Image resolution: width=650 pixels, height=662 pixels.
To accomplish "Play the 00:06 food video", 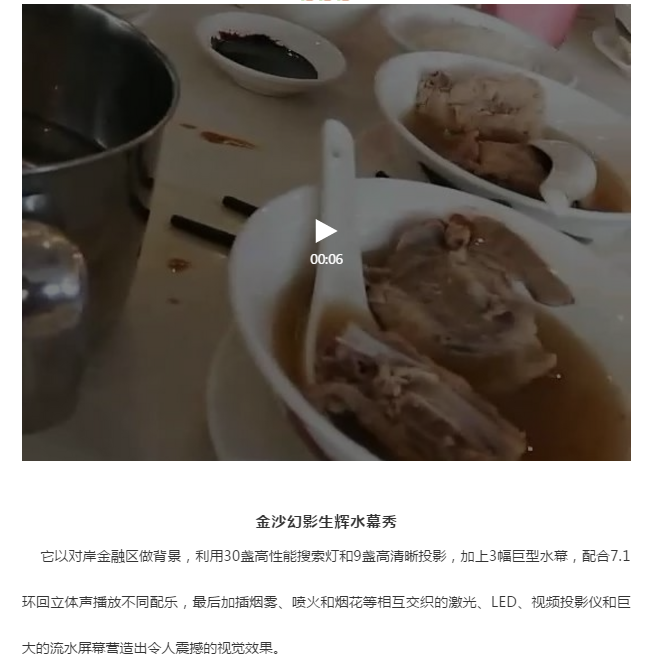I will pyautogui.click(x=326, y=232).
